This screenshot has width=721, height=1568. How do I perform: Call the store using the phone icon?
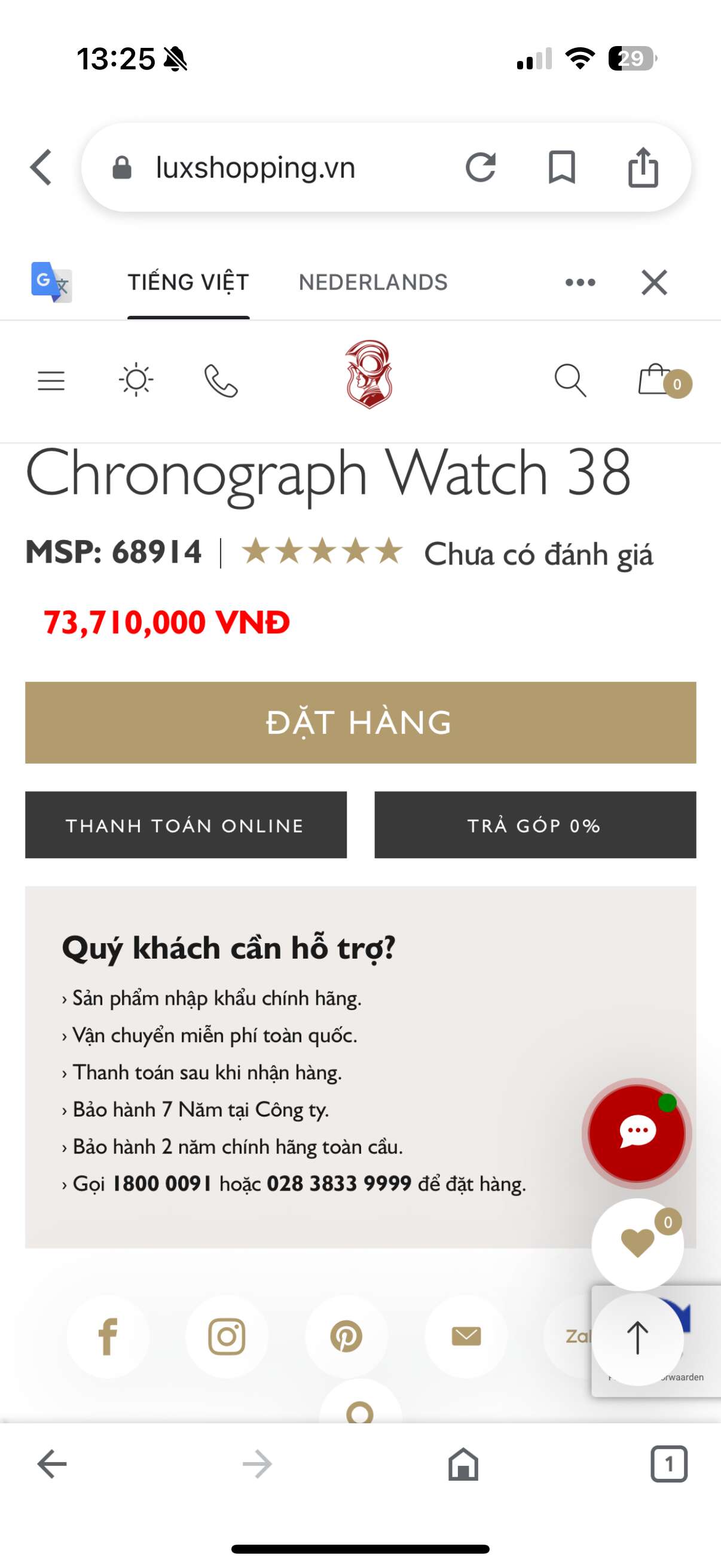tap(221, 381)
